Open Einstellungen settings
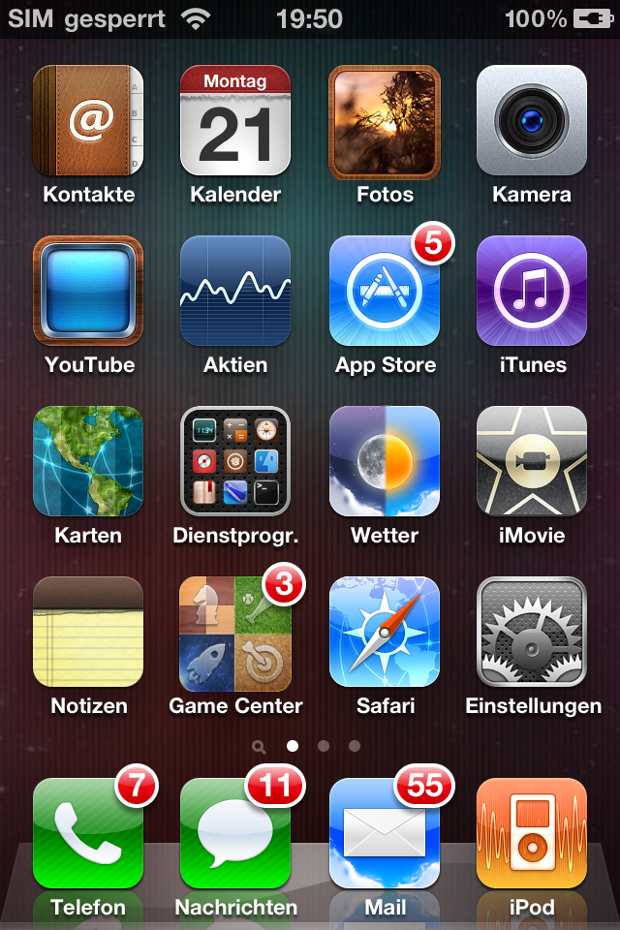 [x=531, y=631]
